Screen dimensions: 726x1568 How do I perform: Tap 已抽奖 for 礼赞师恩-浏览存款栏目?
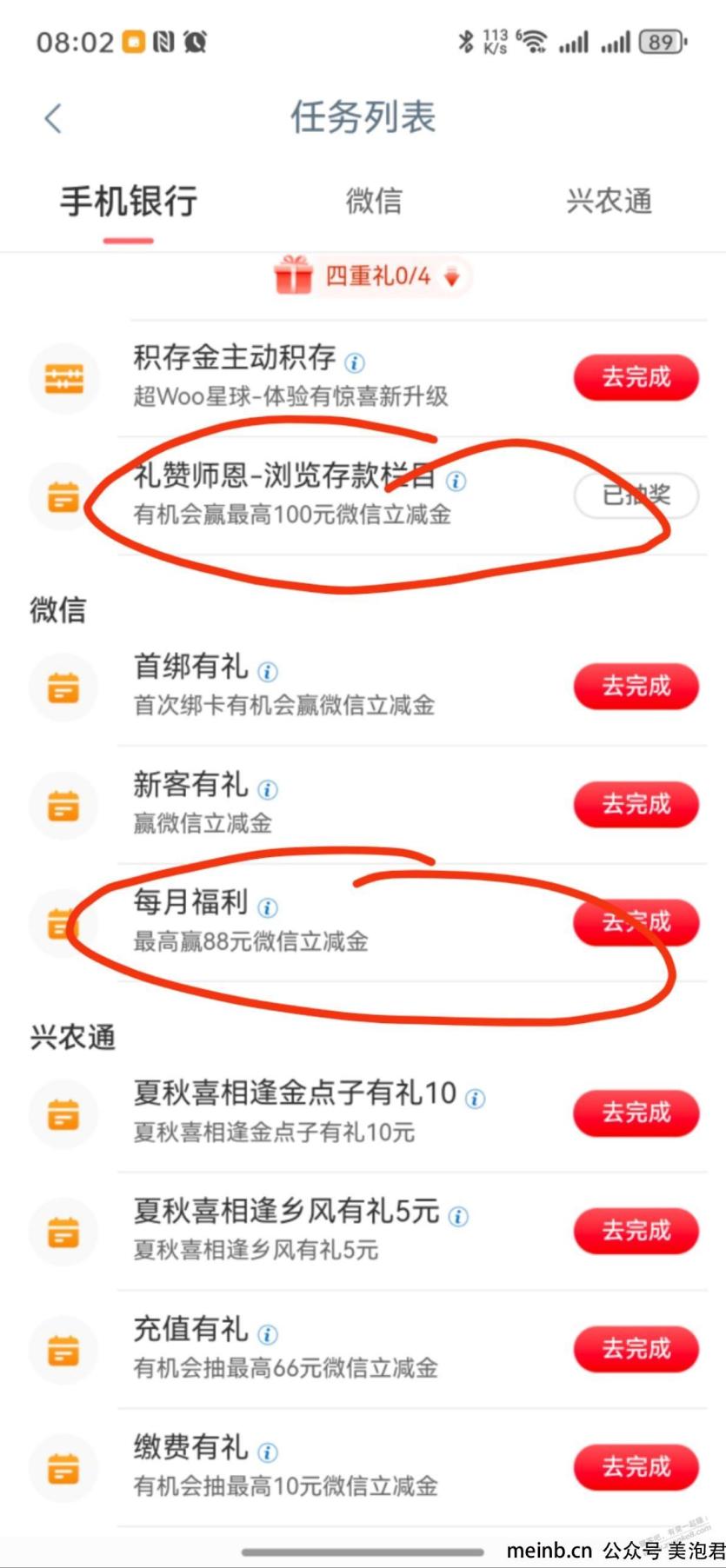pyautogui.click(x=636, y=495)
